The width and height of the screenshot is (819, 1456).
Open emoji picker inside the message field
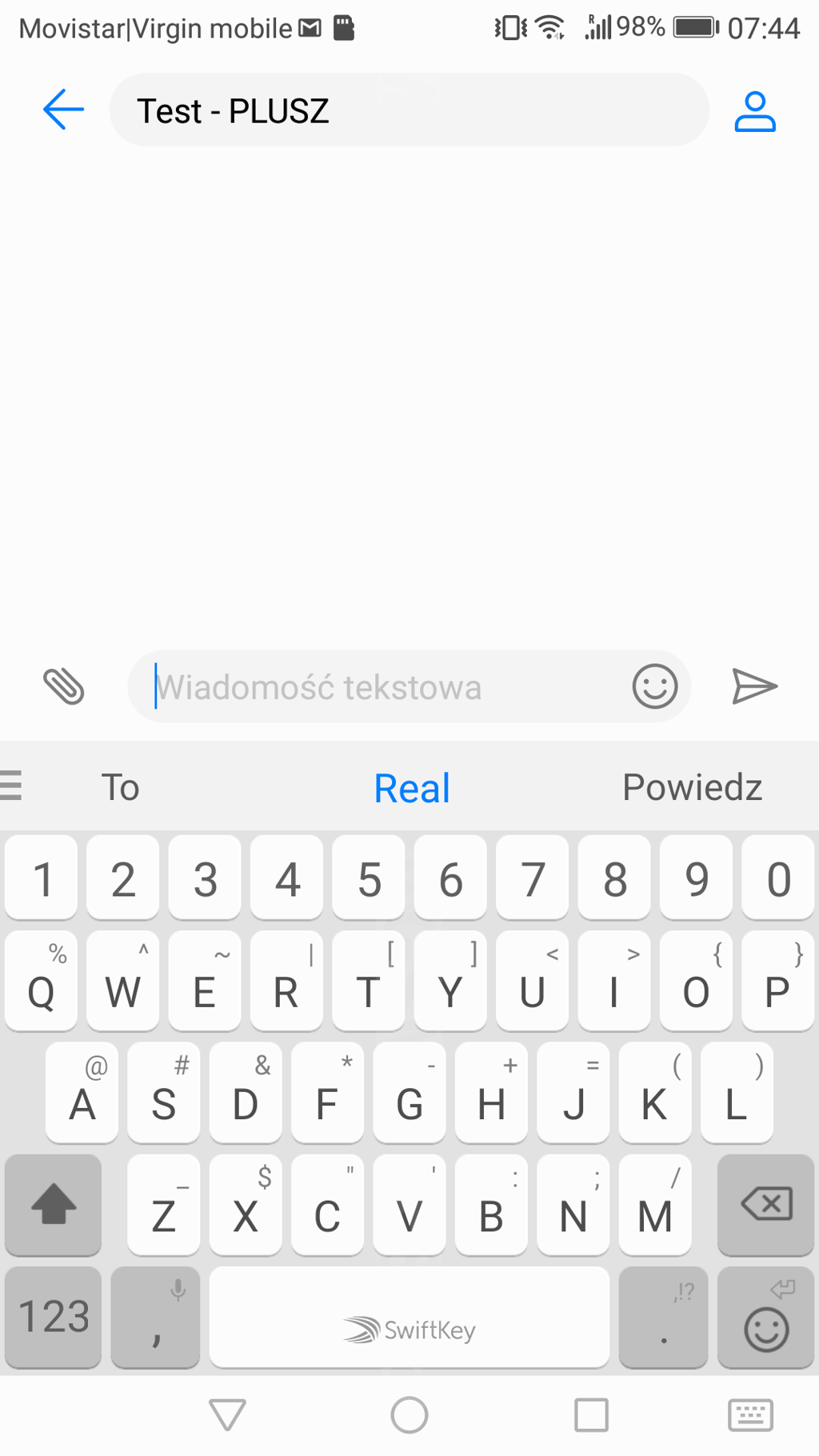pos(655,686)
